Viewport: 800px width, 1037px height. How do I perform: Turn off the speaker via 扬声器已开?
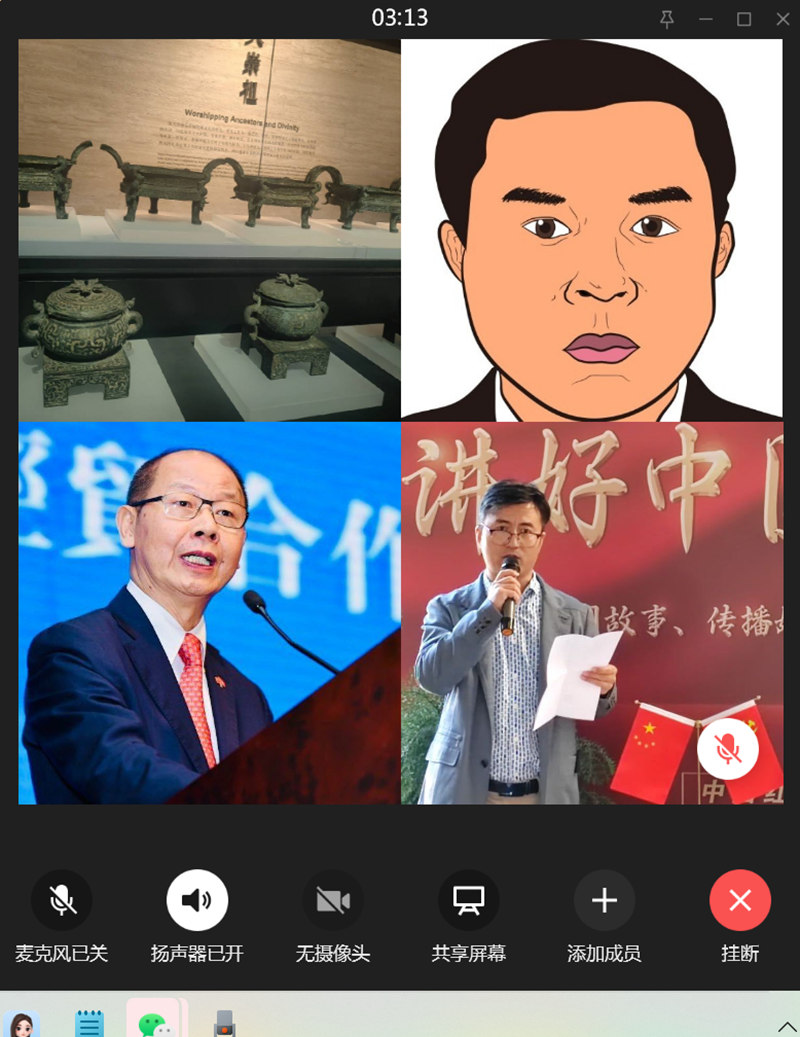tap(197, 899)
